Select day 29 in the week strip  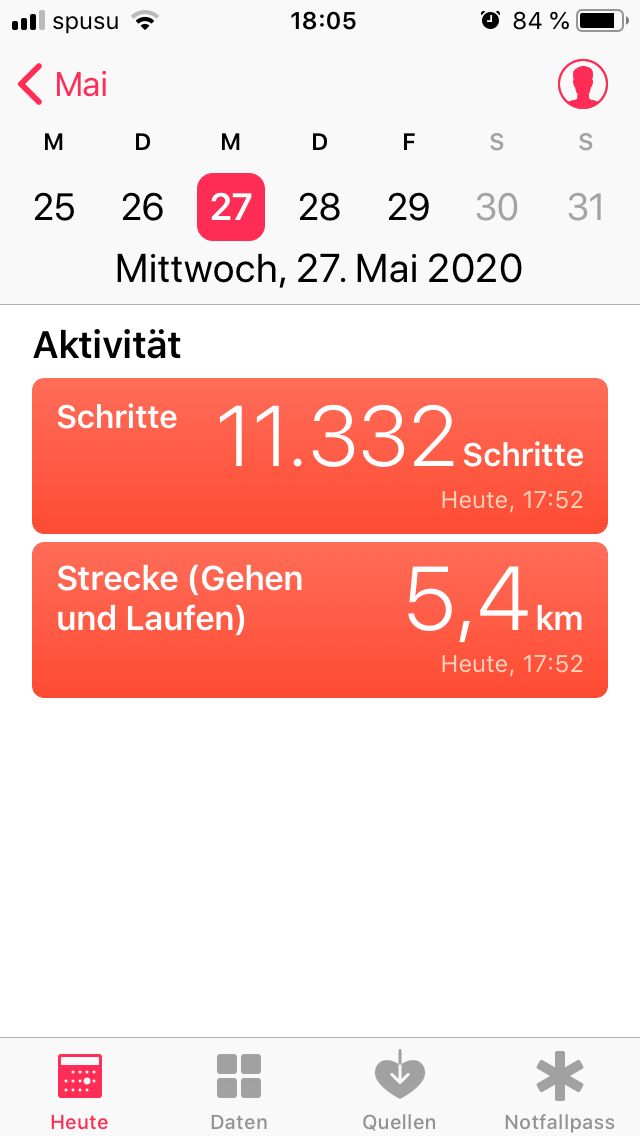(409, 207)
